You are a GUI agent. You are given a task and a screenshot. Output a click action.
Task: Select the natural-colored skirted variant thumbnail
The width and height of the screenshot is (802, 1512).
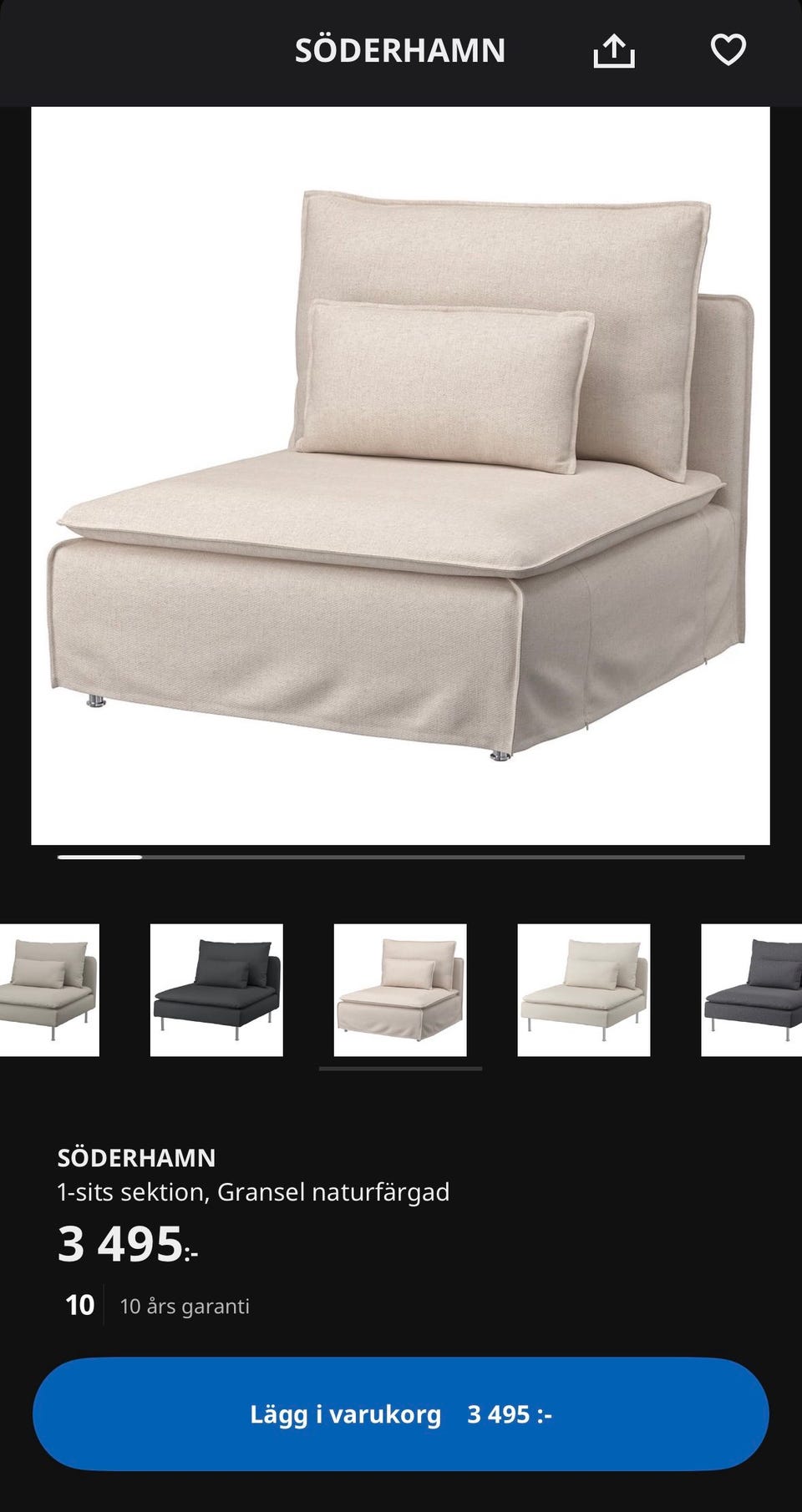pyautogui.click(x=400, y=989)
